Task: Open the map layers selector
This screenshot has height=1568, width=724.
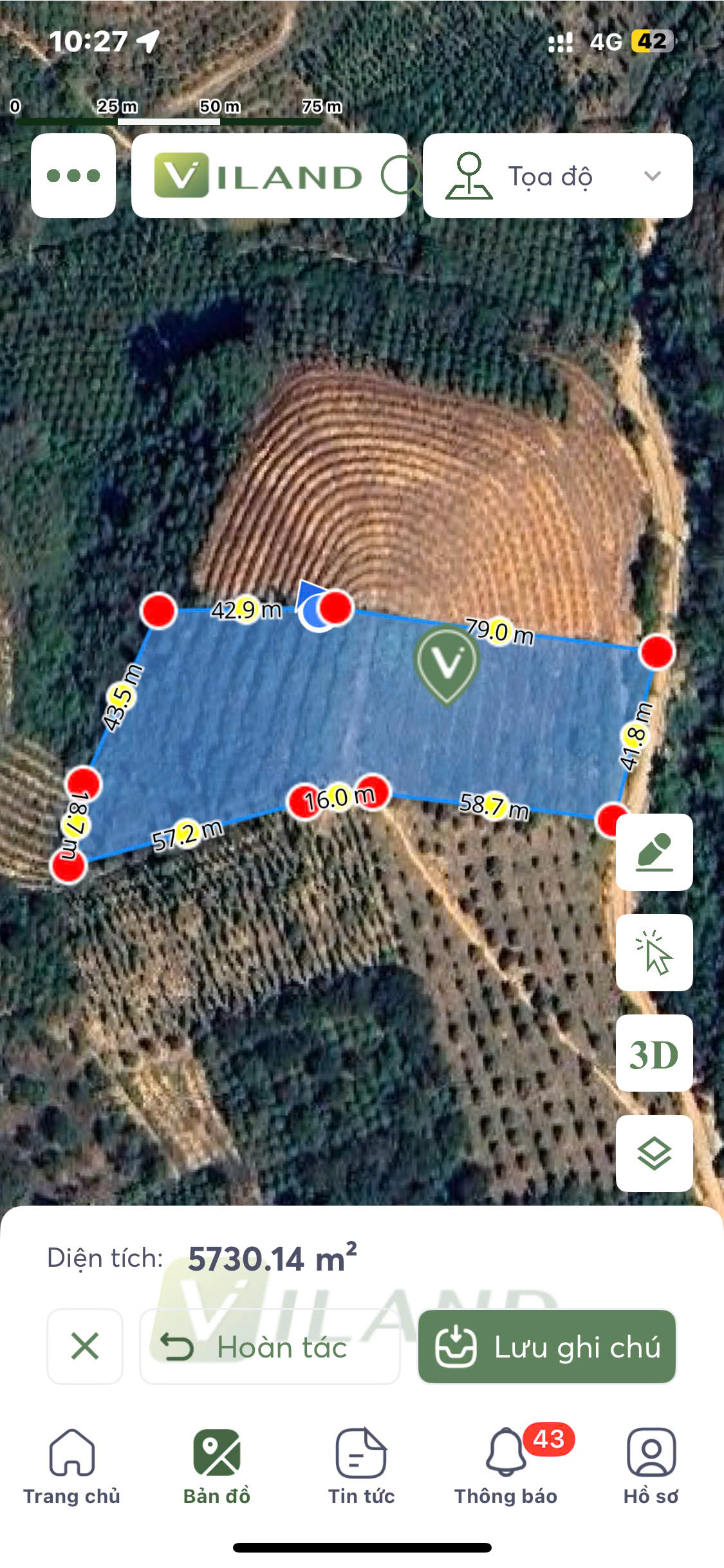Action: (654, 1153)
